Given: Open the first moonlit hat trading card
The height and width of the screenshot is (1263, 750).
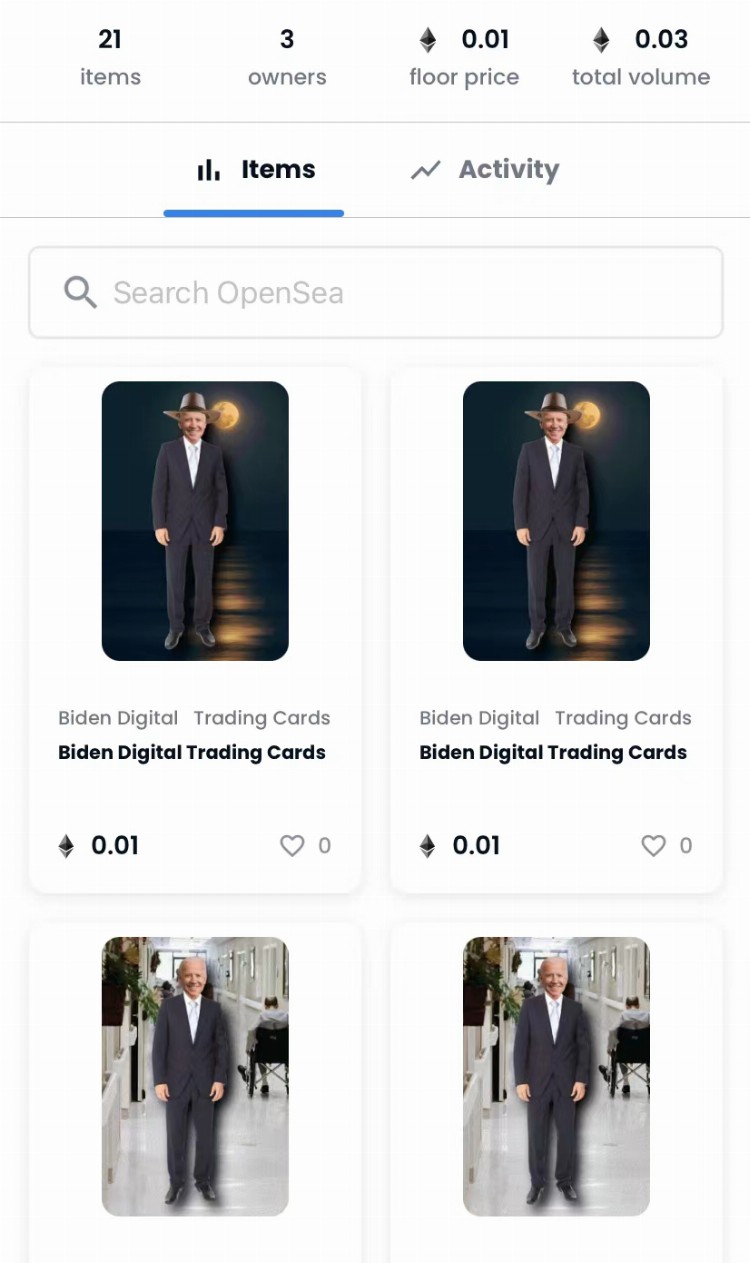Looking at the screenshot, I should [195, 521].
